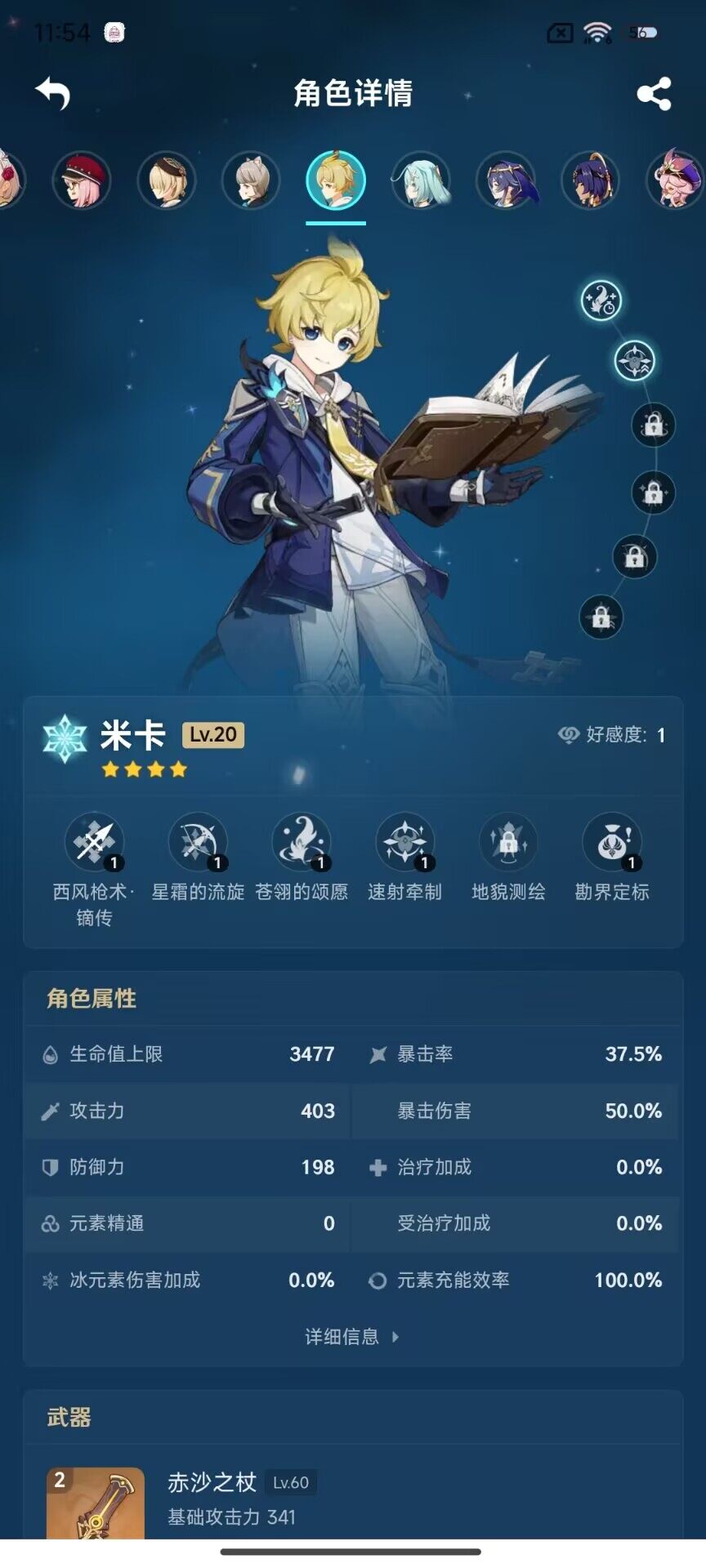Select the teal-haired character avatar
This screenshot has width=706, height=1568.
[x=421, y=180]
